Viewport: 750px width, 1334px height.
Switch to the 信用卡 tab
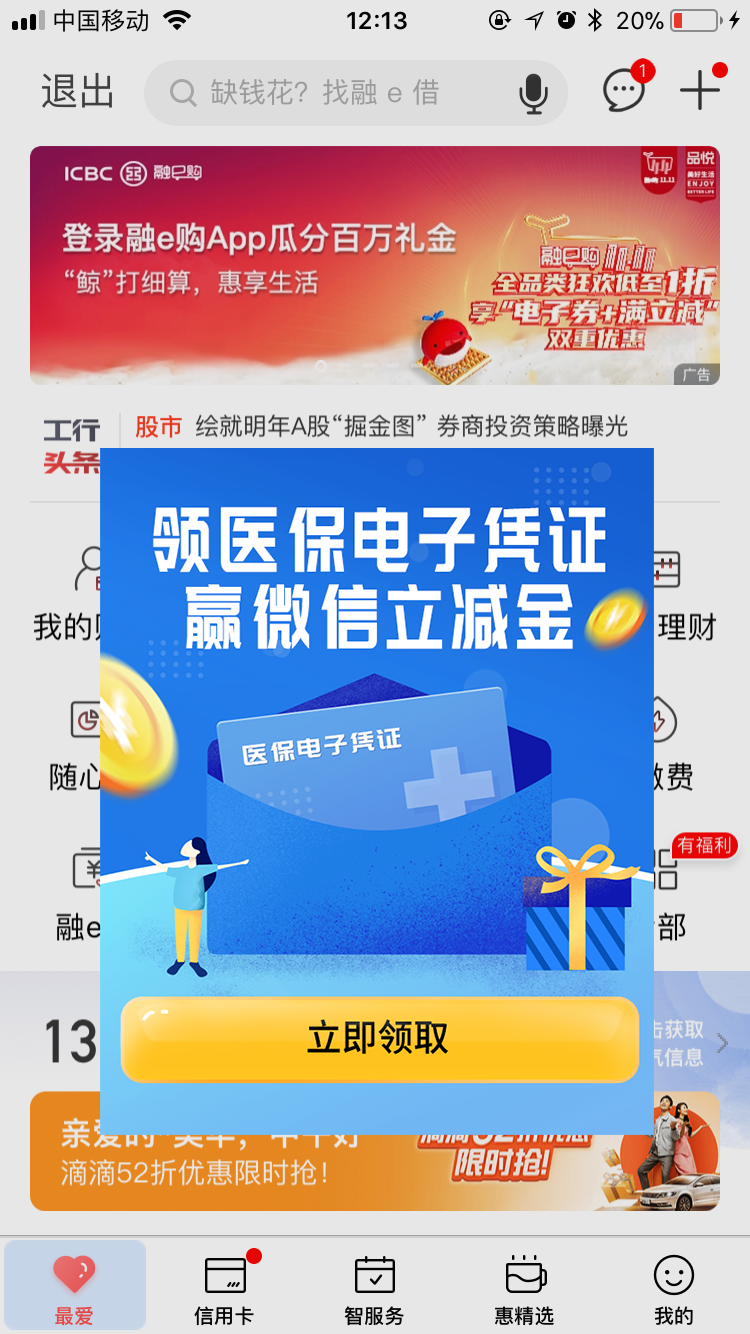coord(224,1287)
